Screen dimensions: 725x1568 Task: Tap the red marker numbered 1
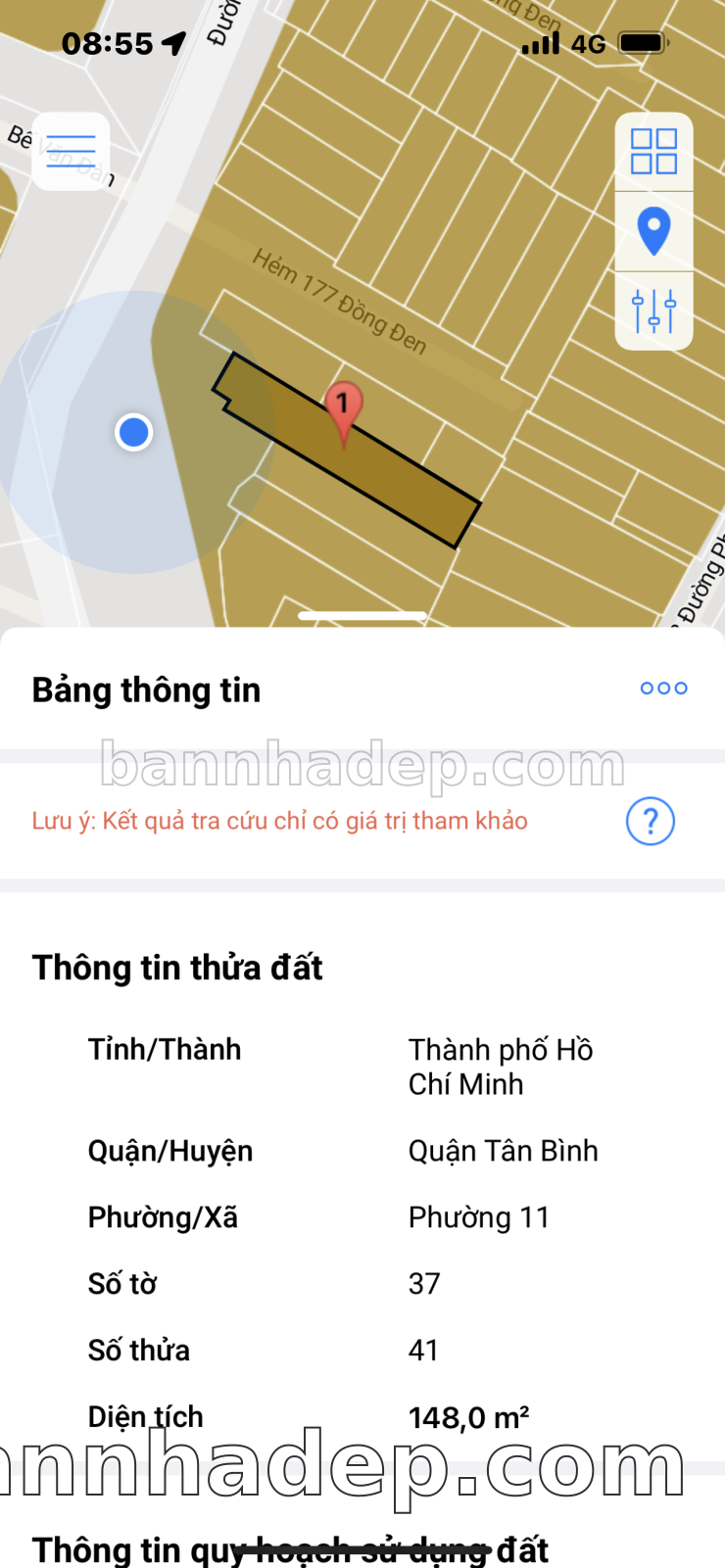tap(343, 408)
